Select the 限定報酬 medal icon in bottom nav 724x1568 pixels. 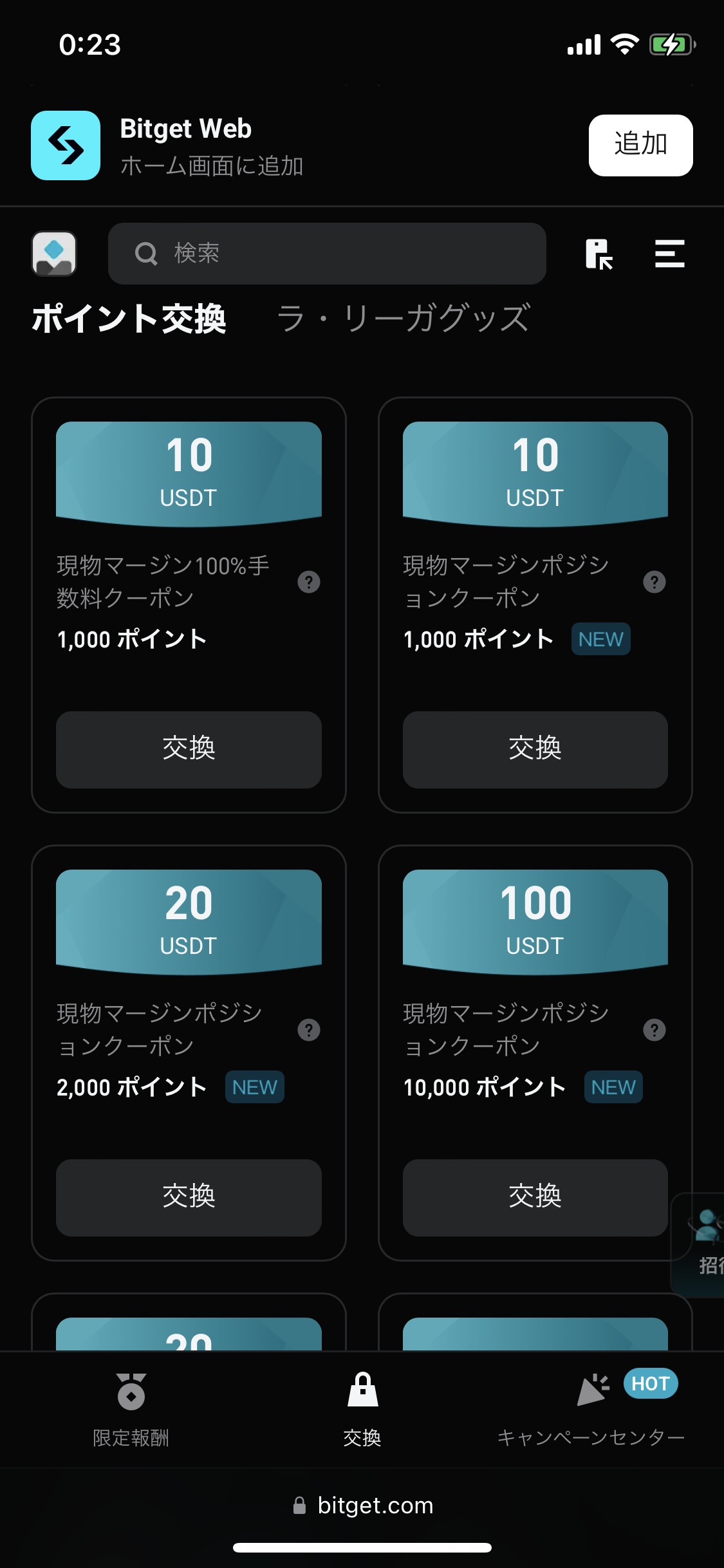point(129,1407)
